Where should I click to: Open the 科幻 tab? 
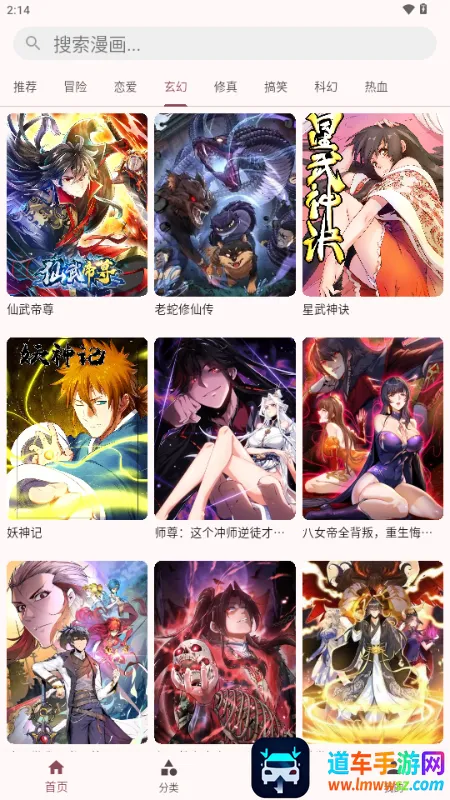tap(326, 87)
